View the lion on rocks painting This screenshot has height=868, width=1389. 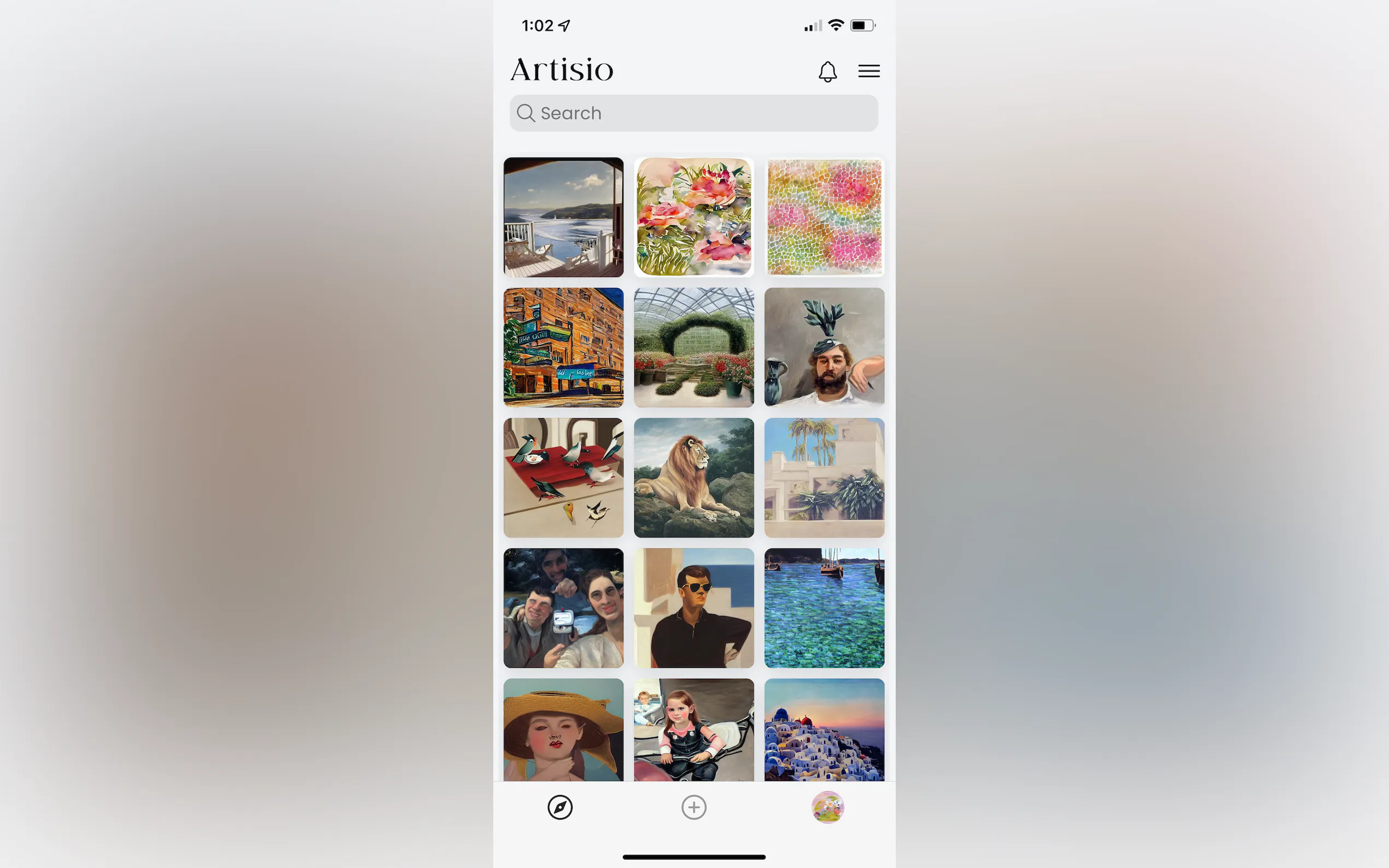[x=693, y=478]
